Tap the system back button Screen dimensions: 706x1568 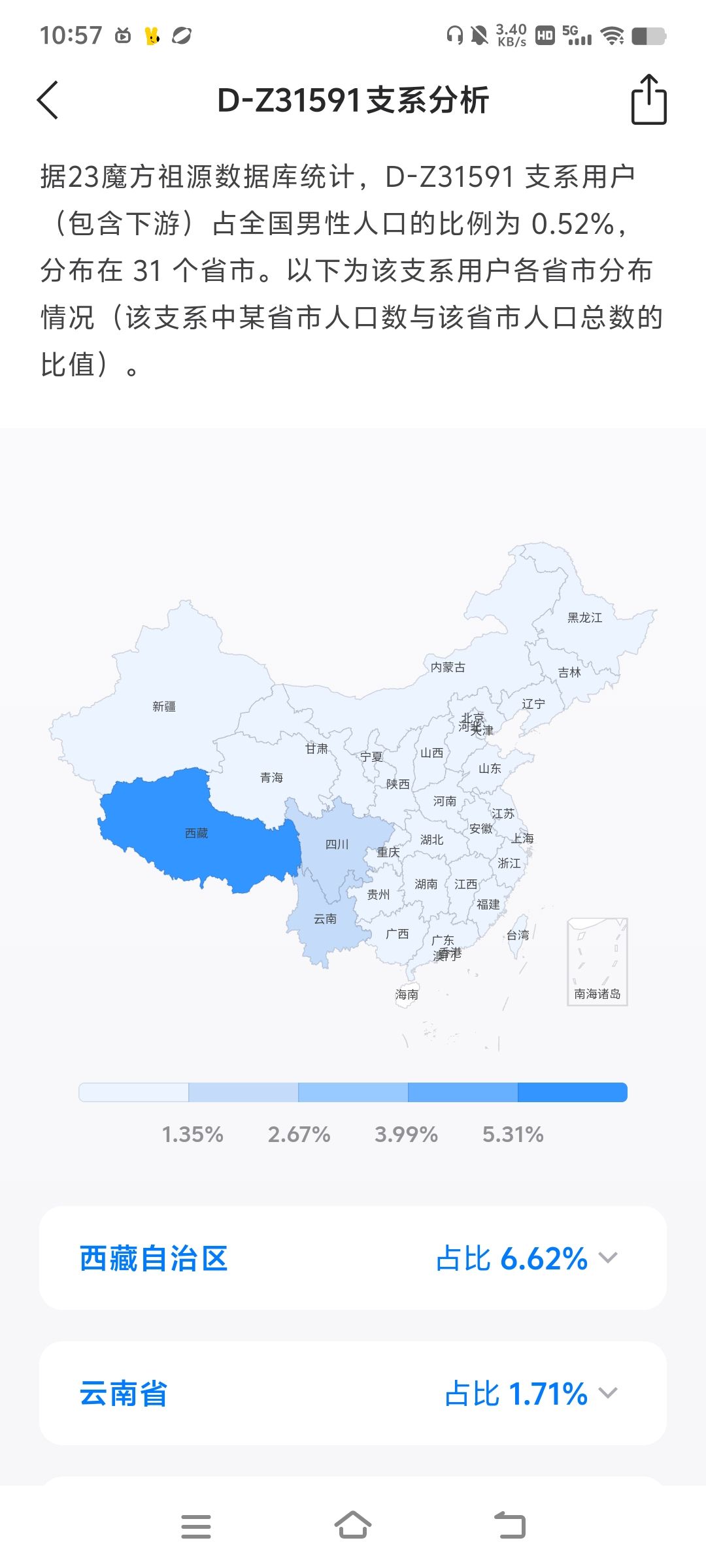point(510,1526)
